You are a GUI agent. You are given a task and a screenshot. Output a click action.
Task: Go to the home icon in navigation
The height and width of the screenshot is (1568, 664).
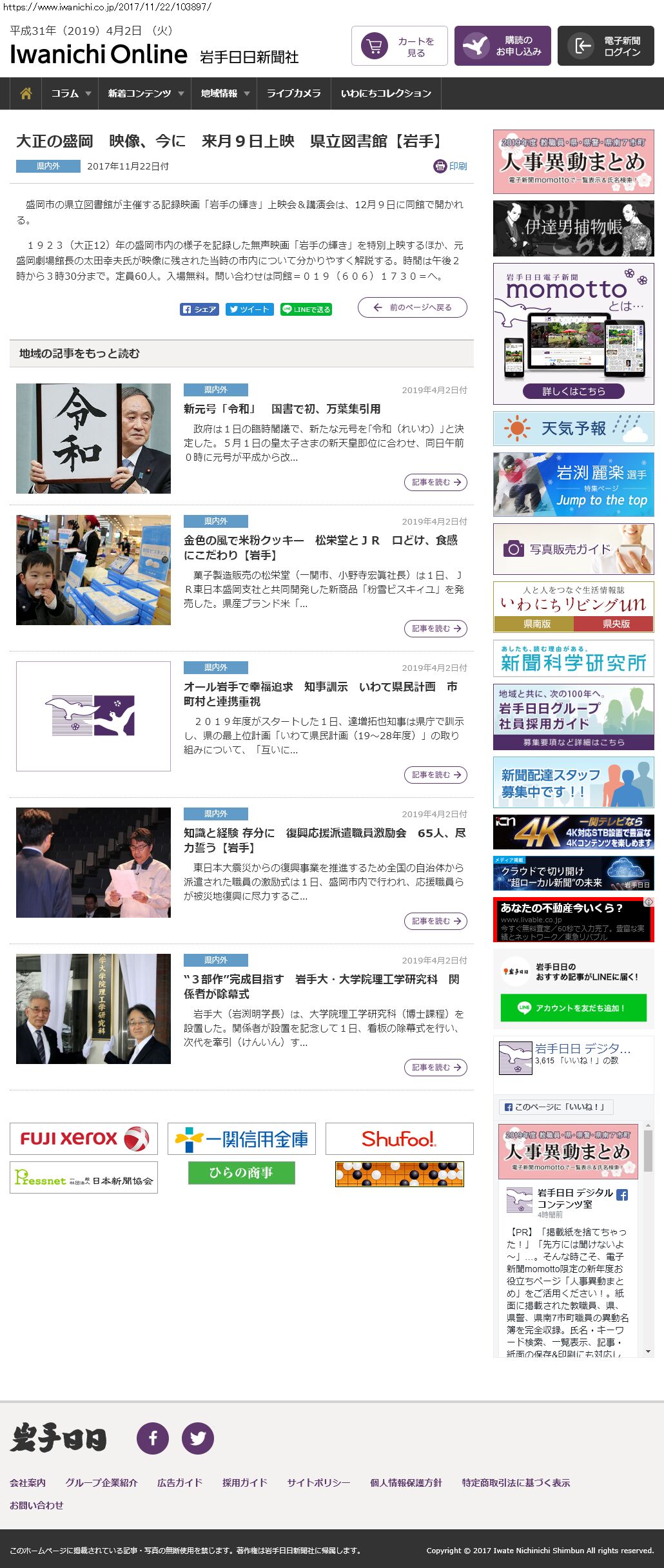pyautogui.click(x=26, y=93)
